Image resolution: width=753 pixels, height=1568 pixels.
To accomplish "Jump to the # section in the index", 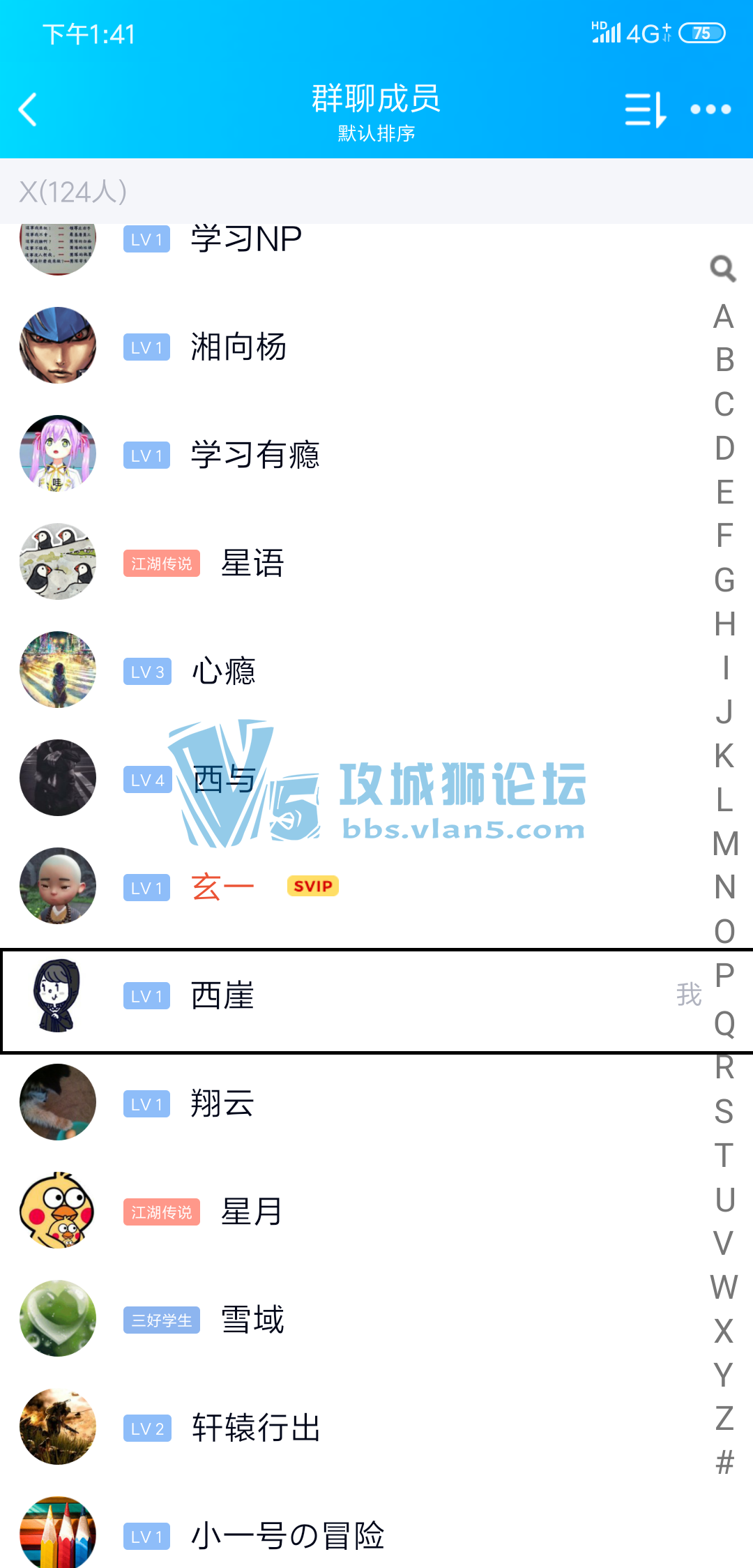I will click(724, 1462).
